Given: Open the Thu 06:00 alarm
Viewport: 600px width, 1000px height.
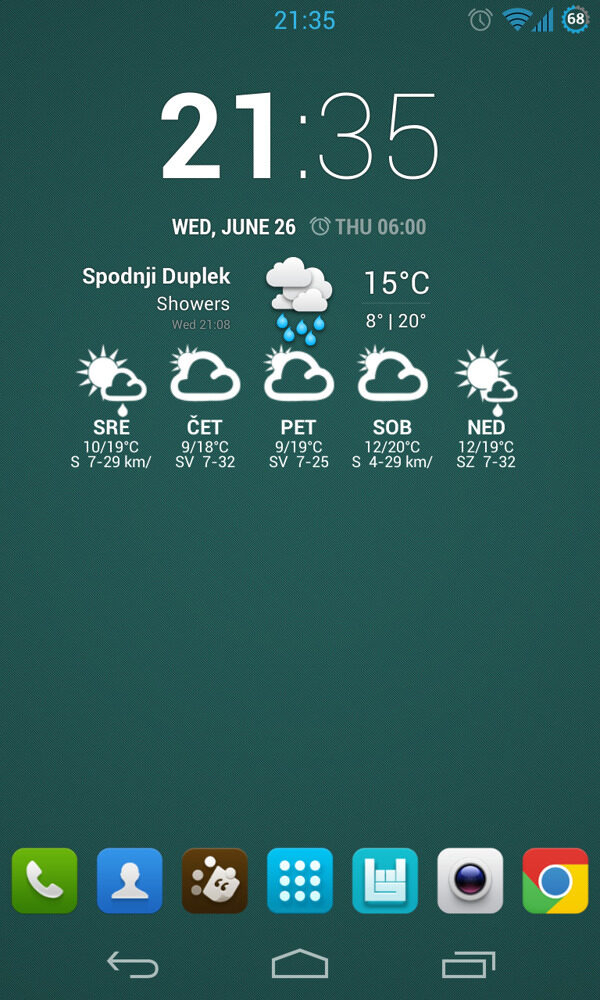Looking at the screenshot, I should coord(368,227).
